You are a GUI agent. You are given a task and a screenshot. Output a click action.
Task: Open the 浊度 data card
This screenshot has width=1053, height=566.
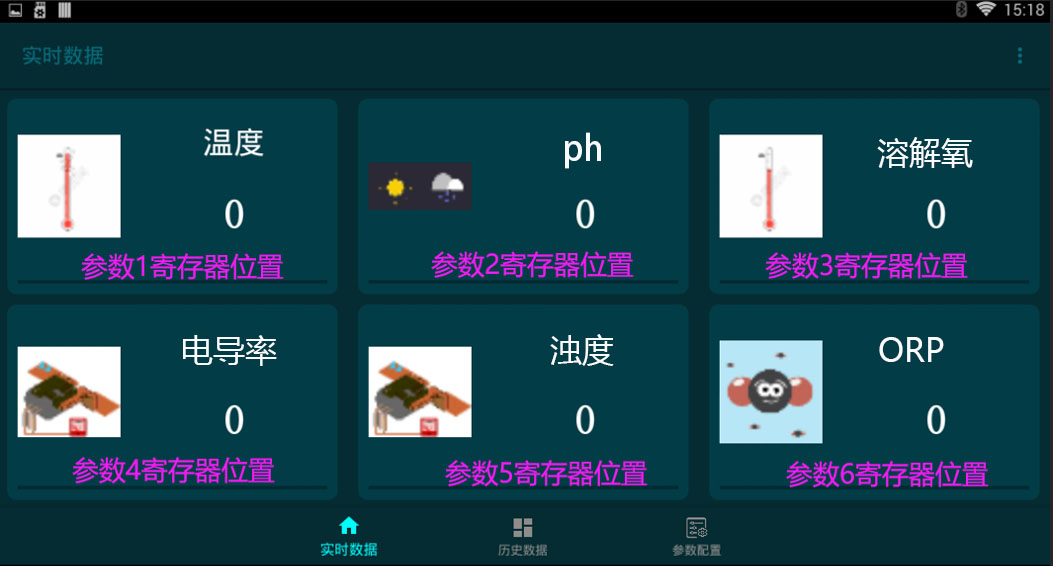(x=523, y=402)
